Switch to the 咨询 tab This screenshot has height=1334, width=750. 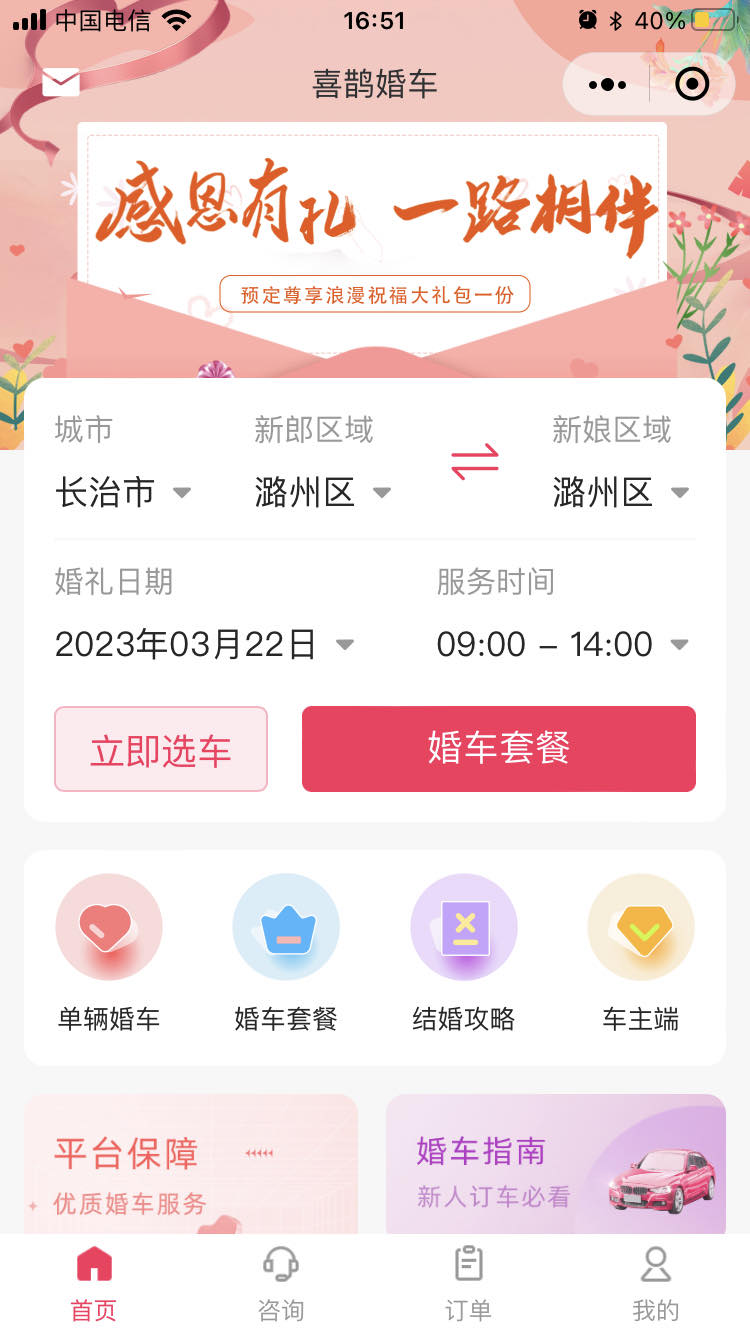(x=281, y=1283)
